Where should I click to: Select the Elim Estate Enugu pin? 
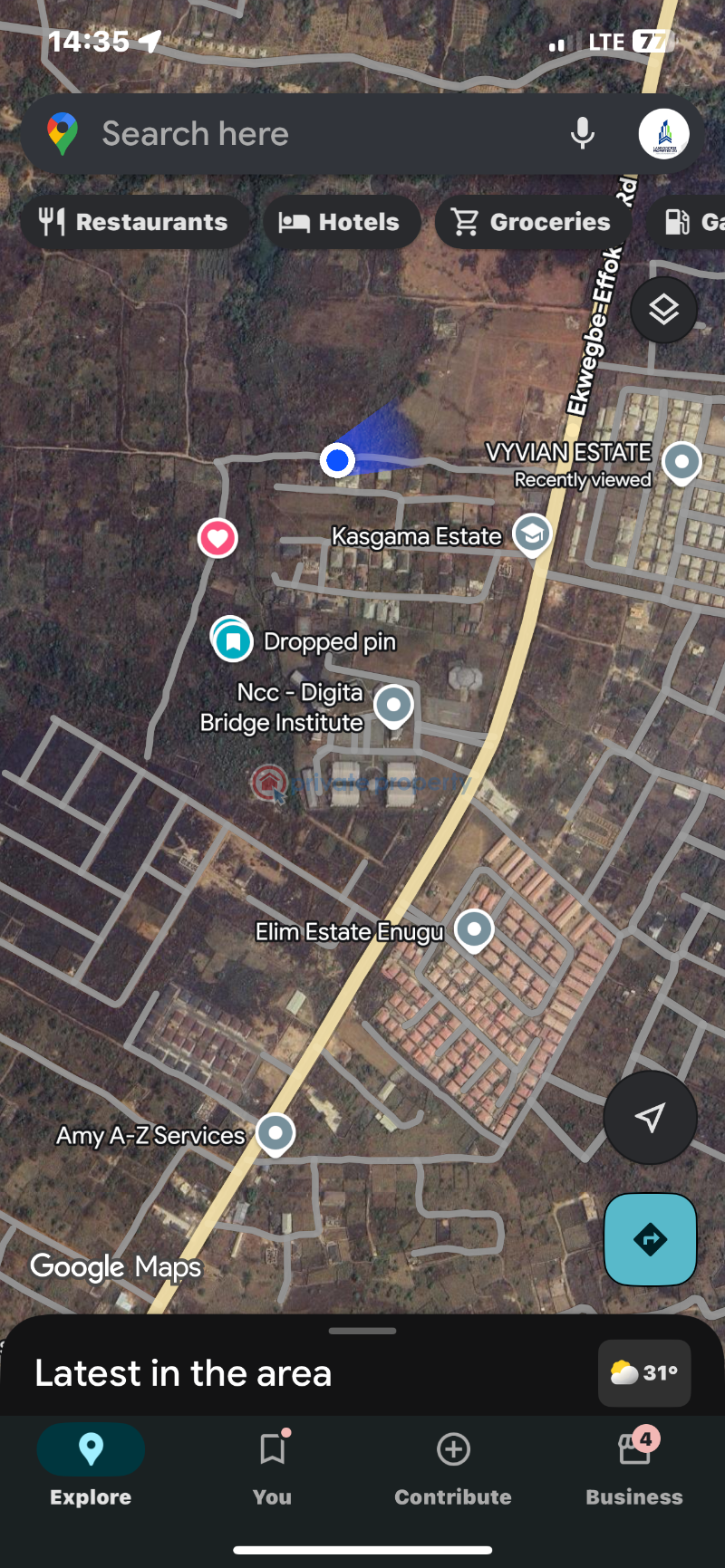474,928
